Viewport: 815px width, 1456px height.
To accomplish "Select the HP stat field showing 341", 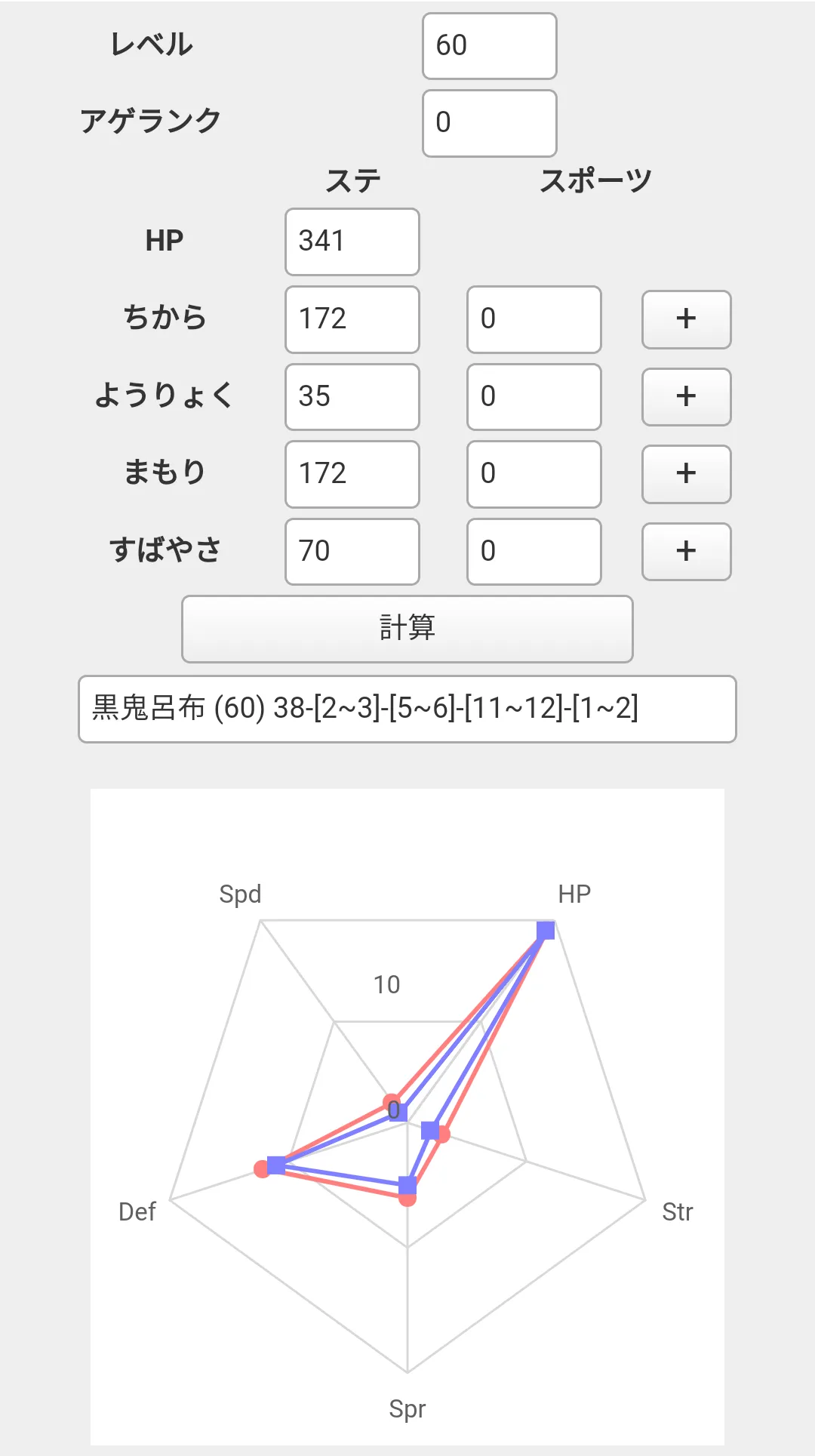I will pyautogui.click(x=352, y=242).
